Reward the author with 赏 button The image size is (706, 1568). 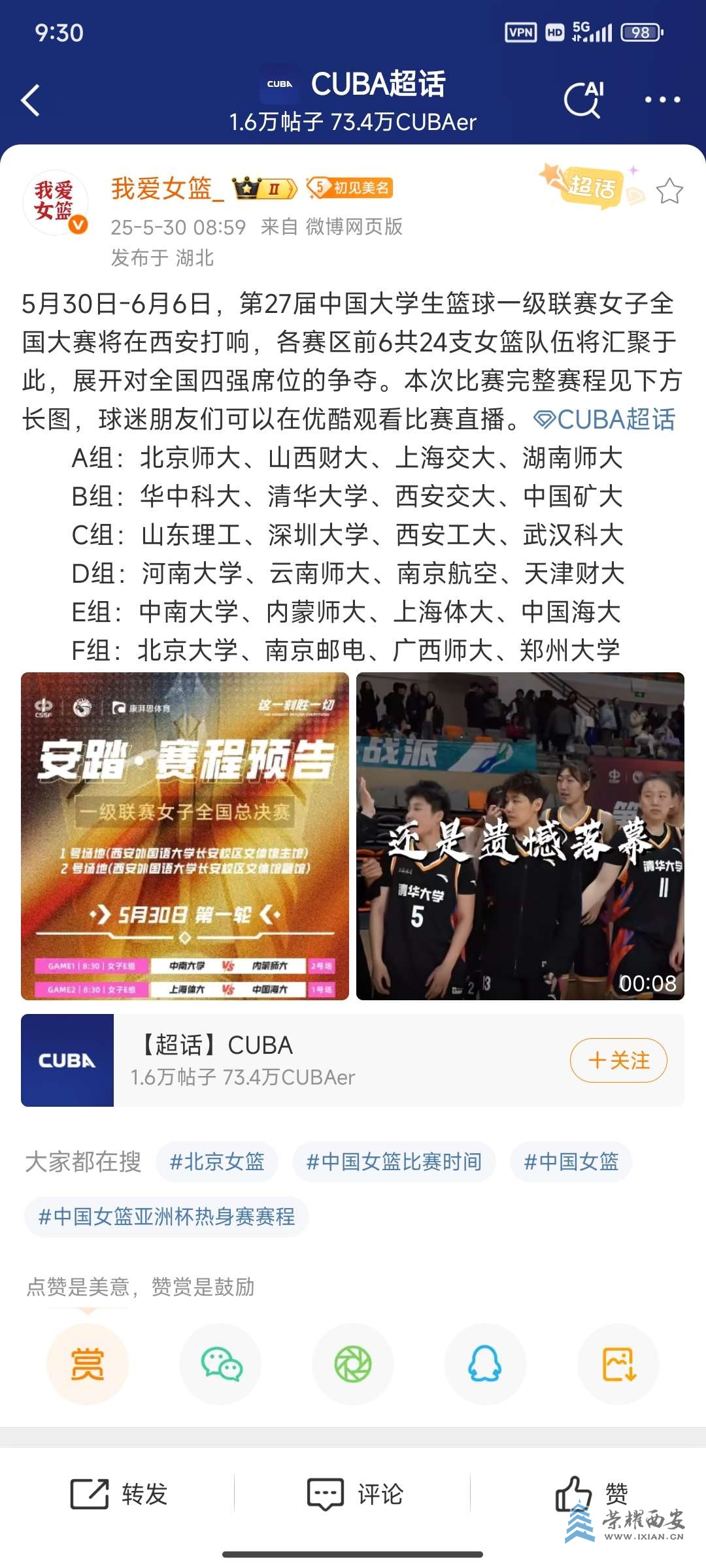[x=87, y=1364]
